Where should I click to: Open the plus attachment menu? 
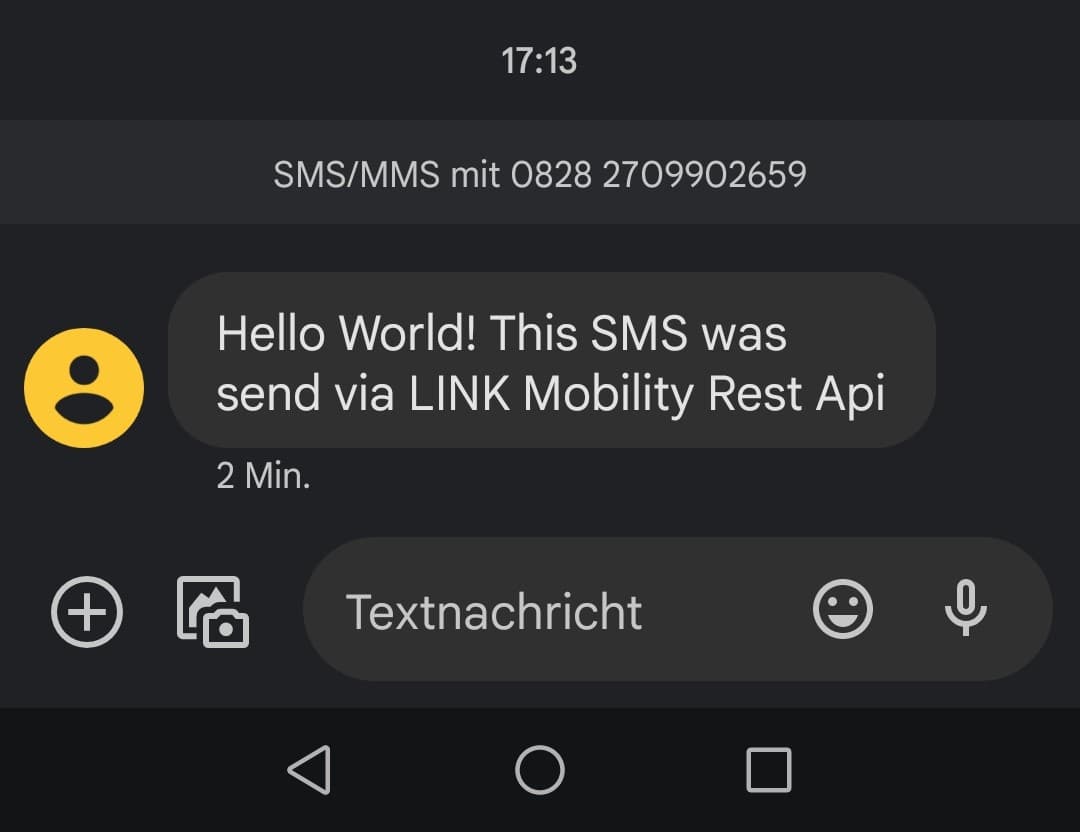tap(87, 610)
